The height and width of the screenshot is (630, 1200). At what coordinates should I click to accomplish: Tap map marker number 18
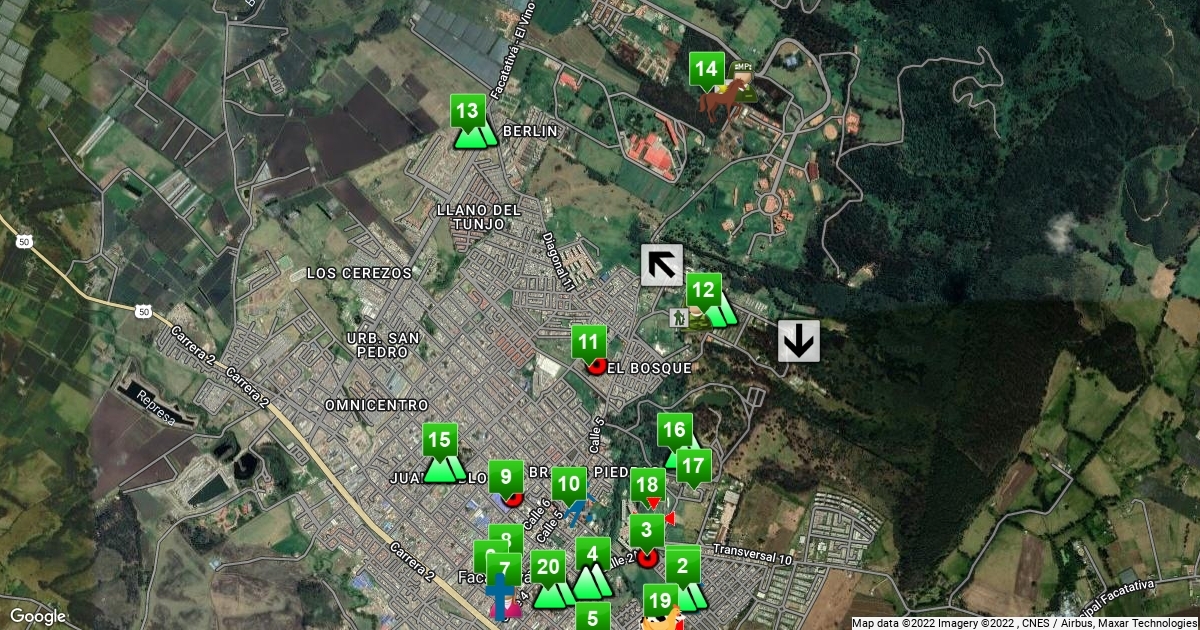[x=647, y=485]
